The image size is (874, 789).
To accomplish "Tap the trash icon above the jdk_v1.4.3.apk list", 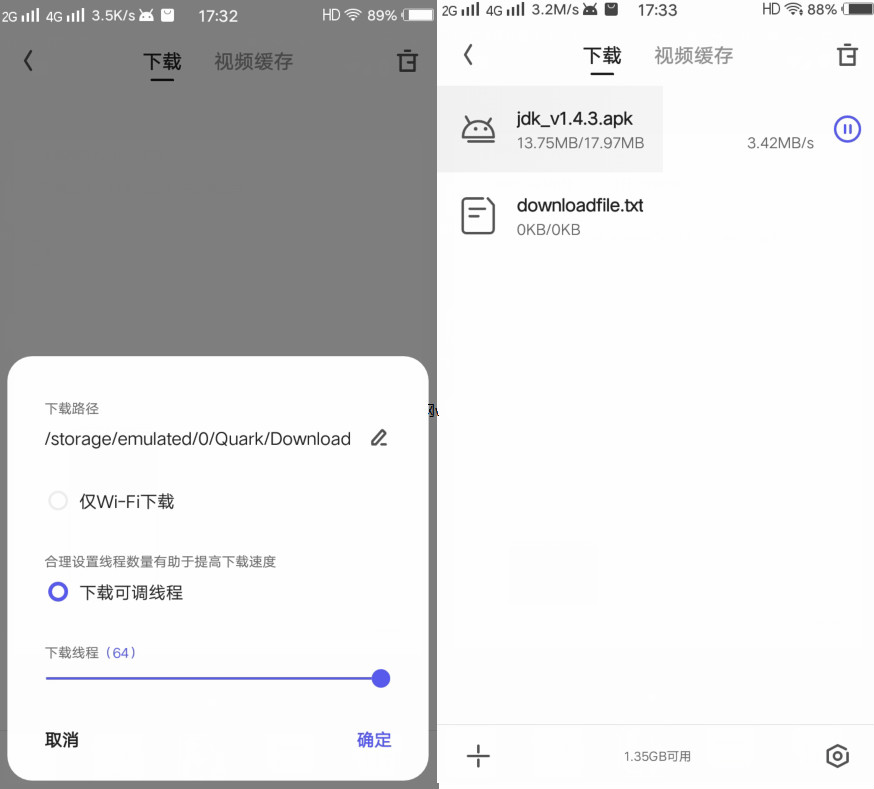I will tap(847, 56).
